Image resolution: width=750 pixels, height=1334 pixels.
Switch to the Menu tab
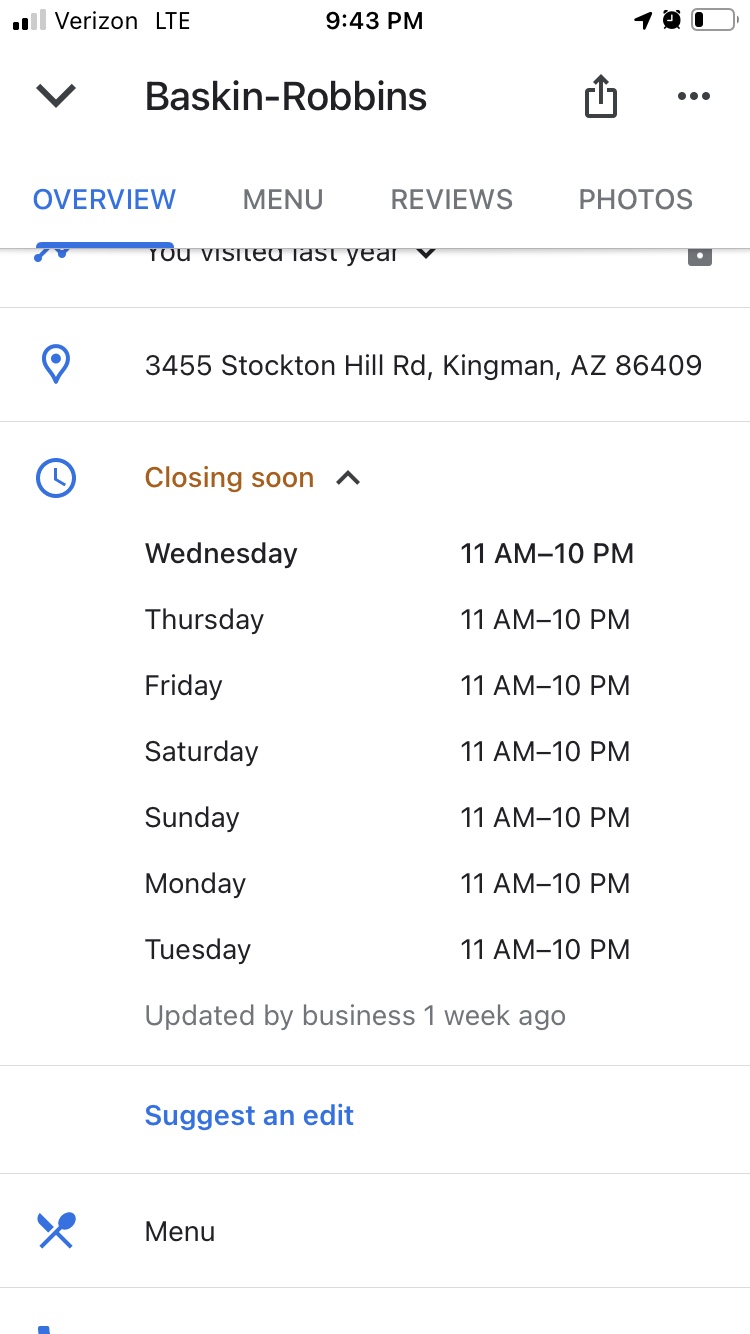[283, 199]
